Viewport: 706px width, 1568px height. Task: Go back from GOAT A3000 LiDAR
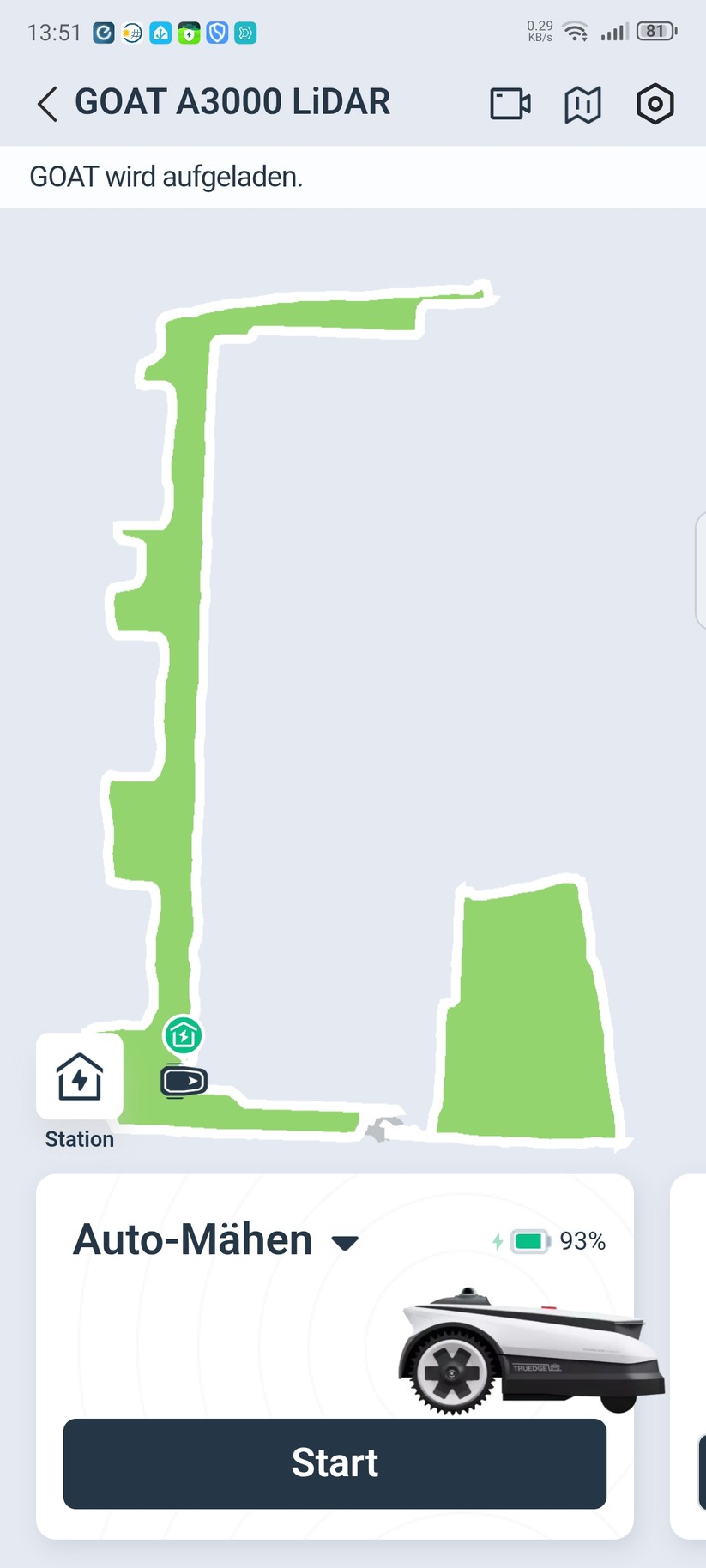pyautogui.click(x=47, y=104)
